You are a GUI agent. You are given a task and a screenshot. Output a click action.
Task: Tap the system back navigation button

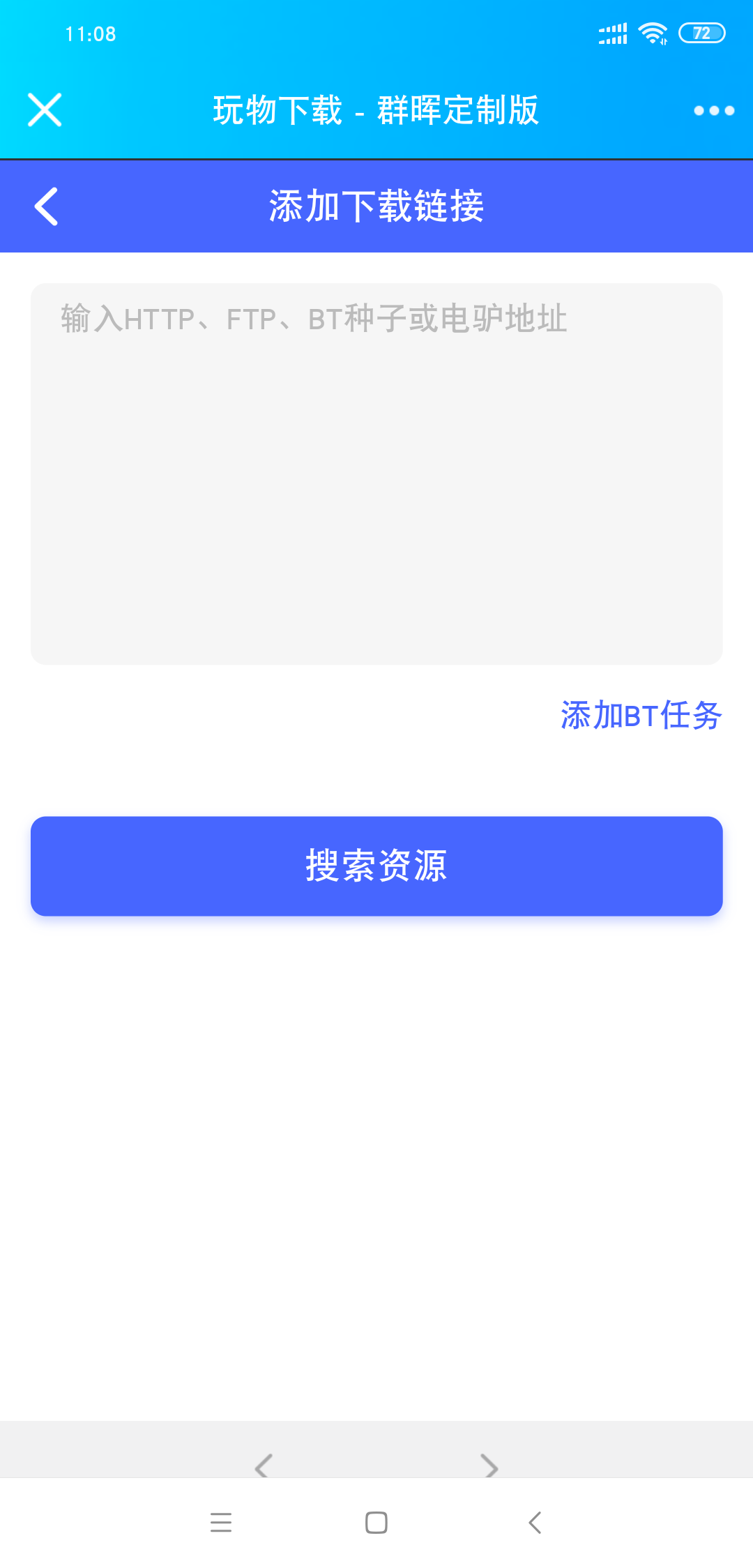pos(534,1523)
